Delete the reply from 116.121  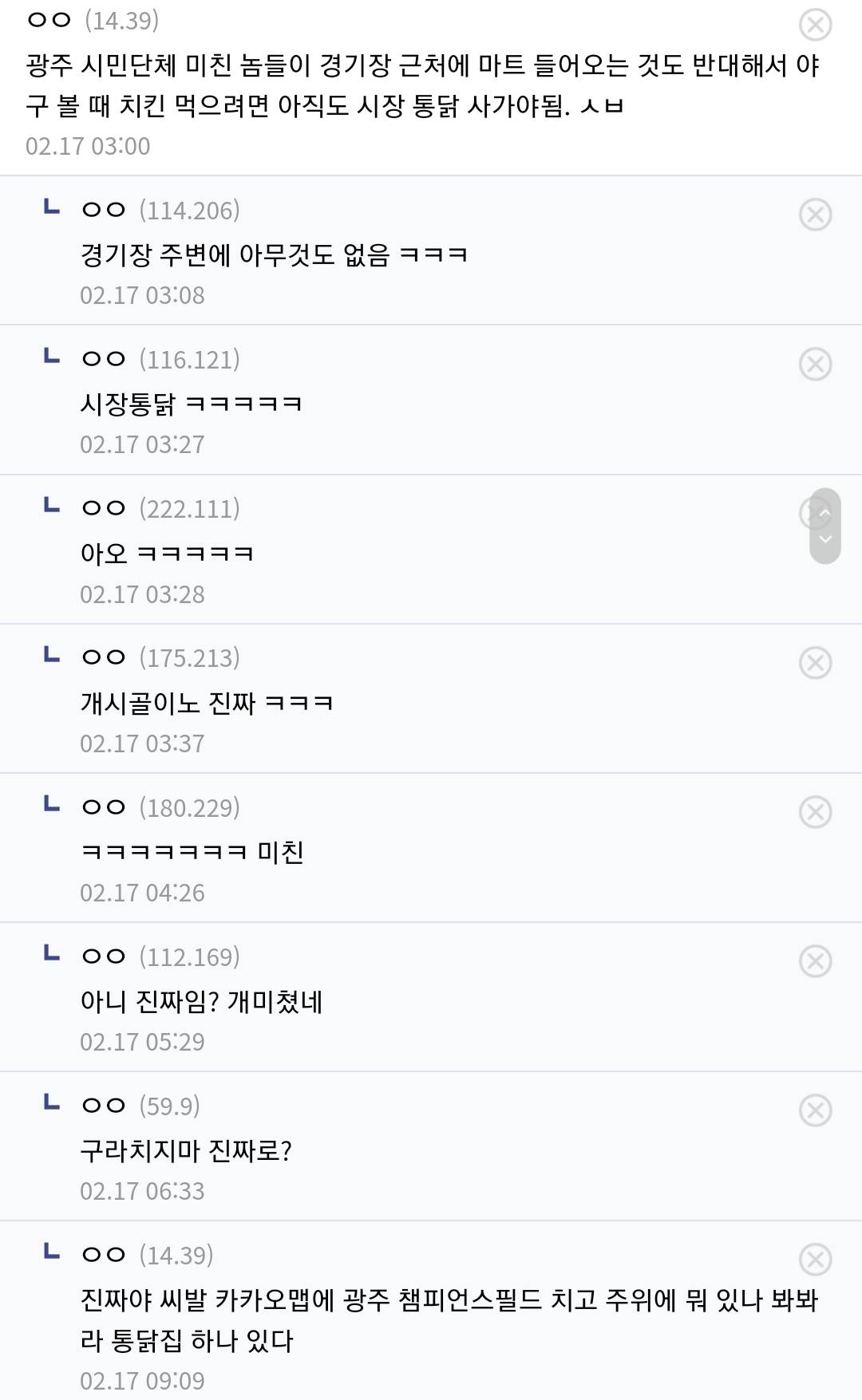815,364
